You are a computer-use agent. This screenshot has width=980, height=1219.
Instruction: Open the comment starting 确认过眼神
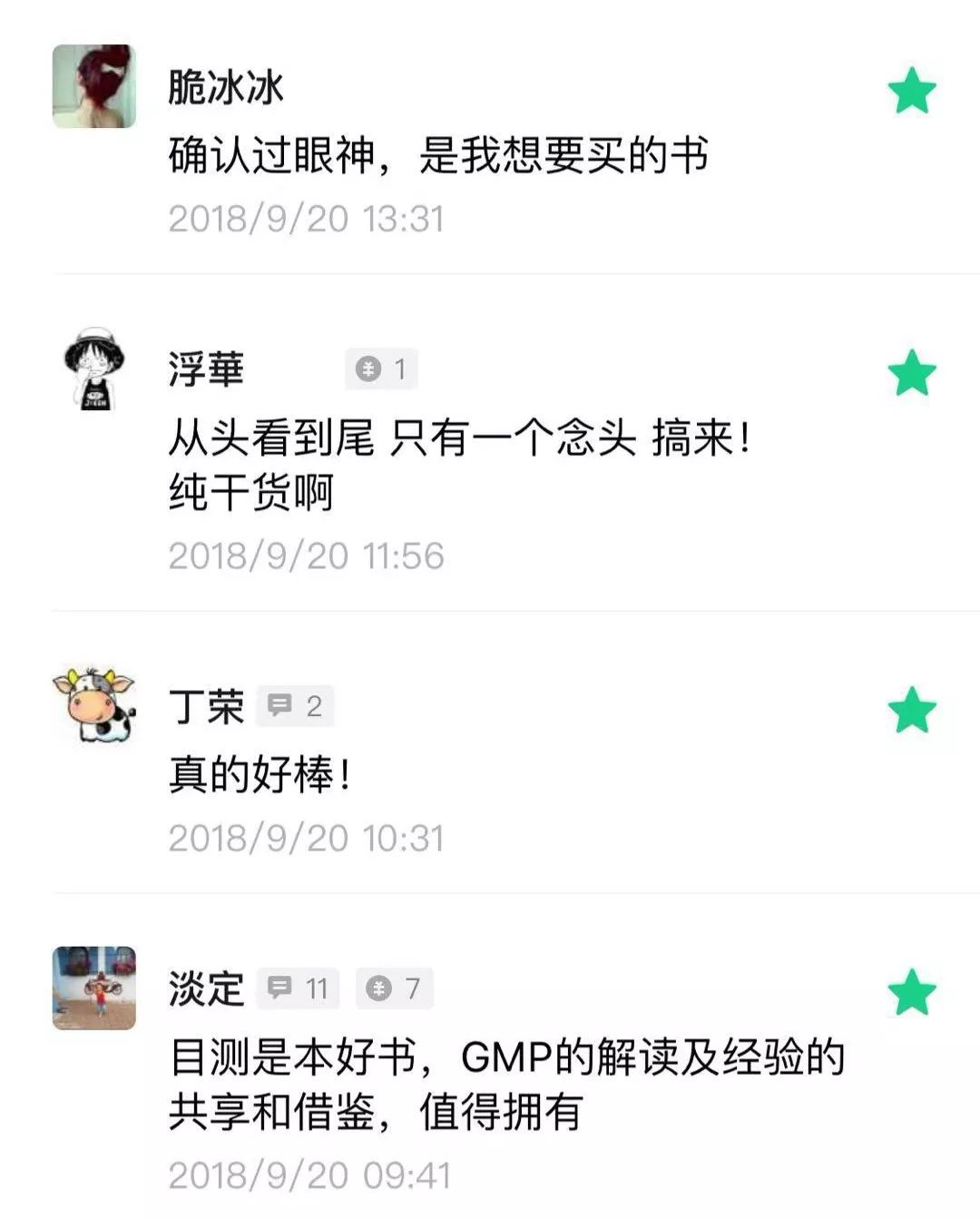click(437, 155)
